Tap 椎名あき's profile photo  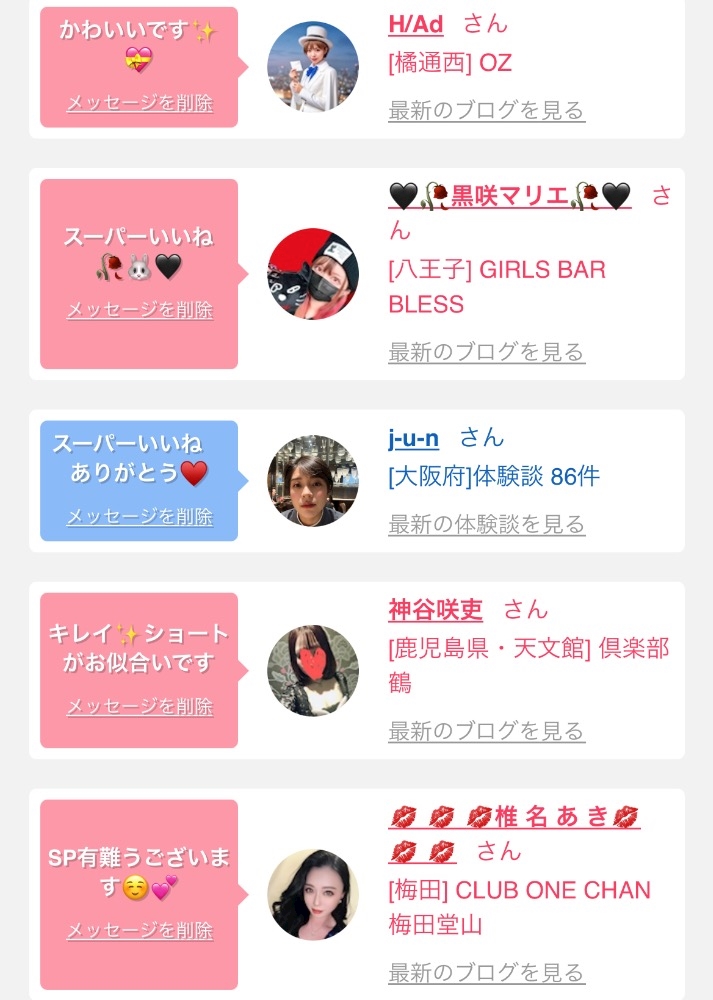click(312, 895)
